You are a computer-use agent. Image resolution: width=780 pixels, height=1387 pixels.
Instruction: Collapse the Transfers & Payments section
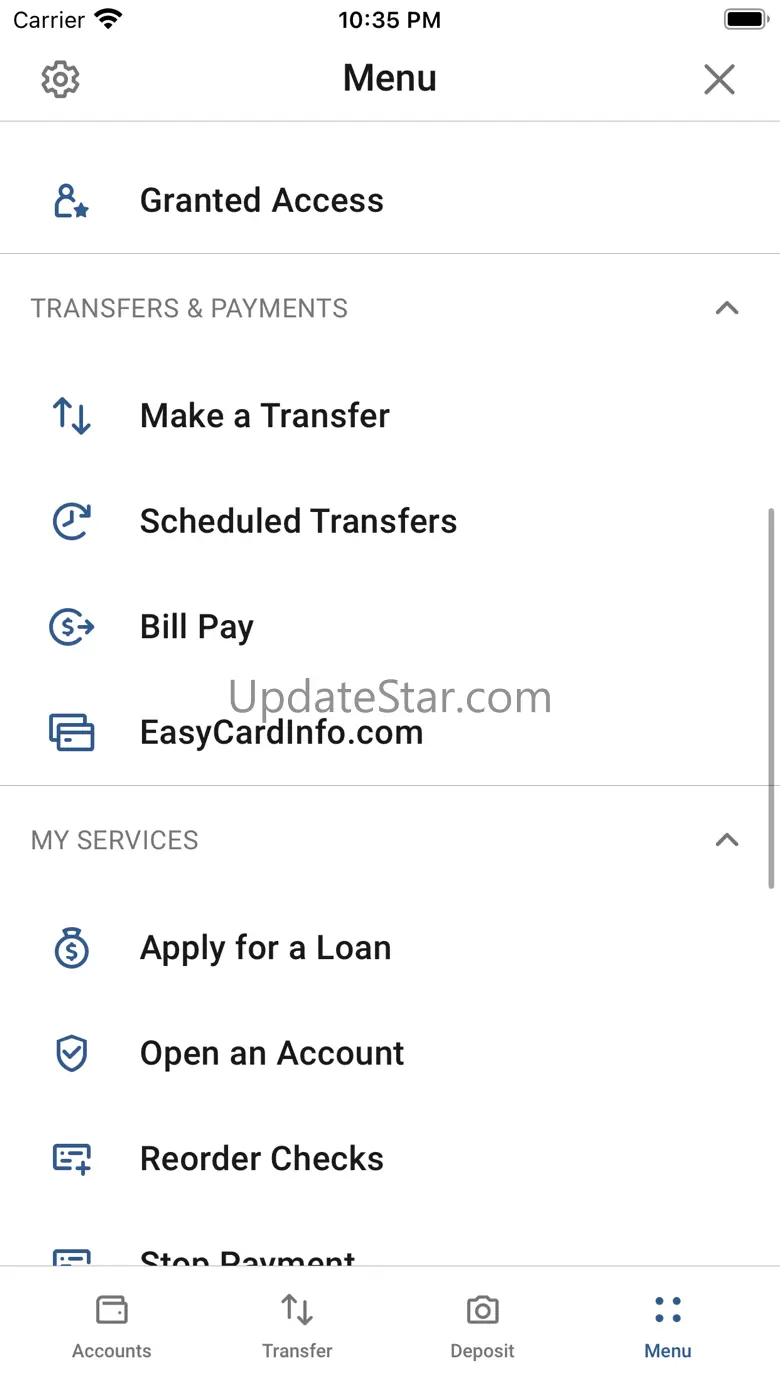727,308
